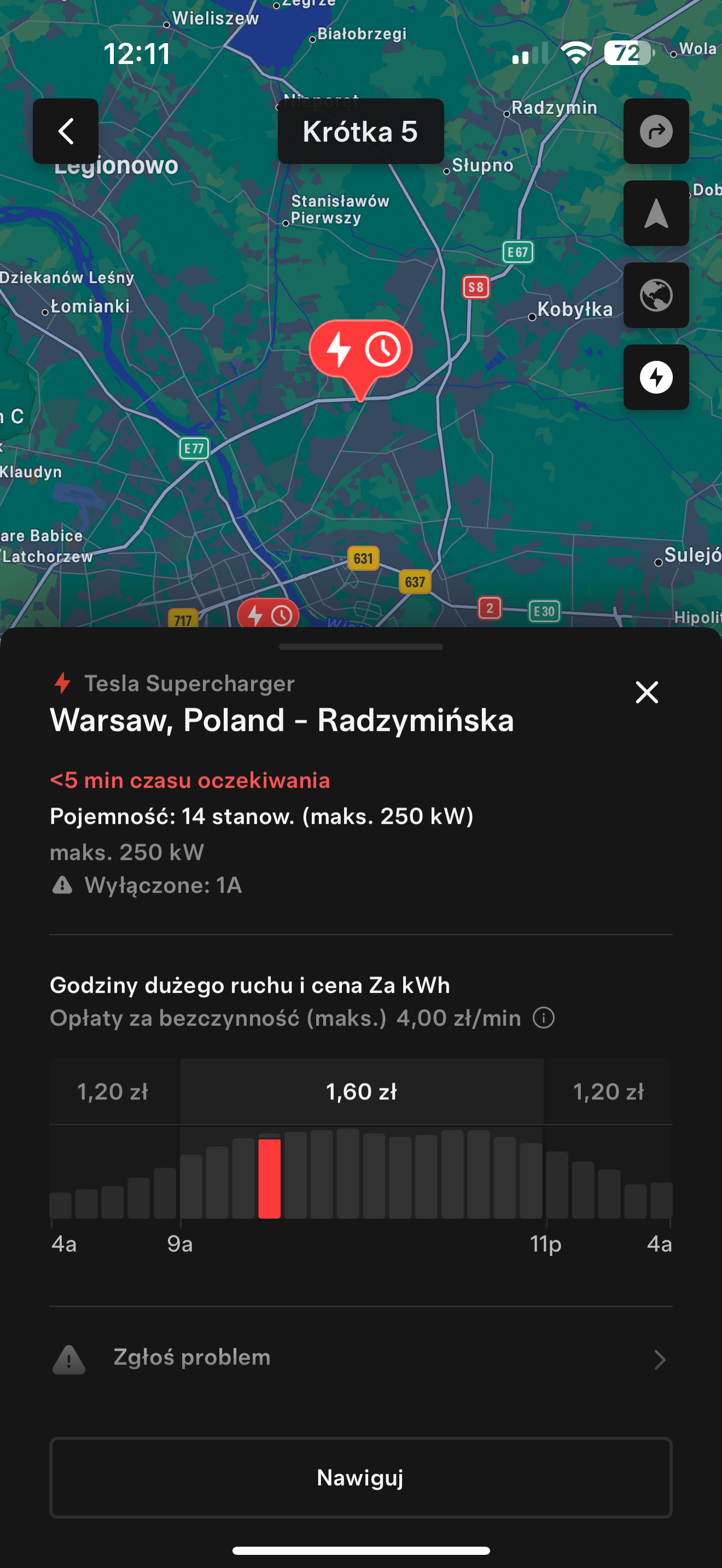
Task: Center map on current location arrow
Action: 656,213
